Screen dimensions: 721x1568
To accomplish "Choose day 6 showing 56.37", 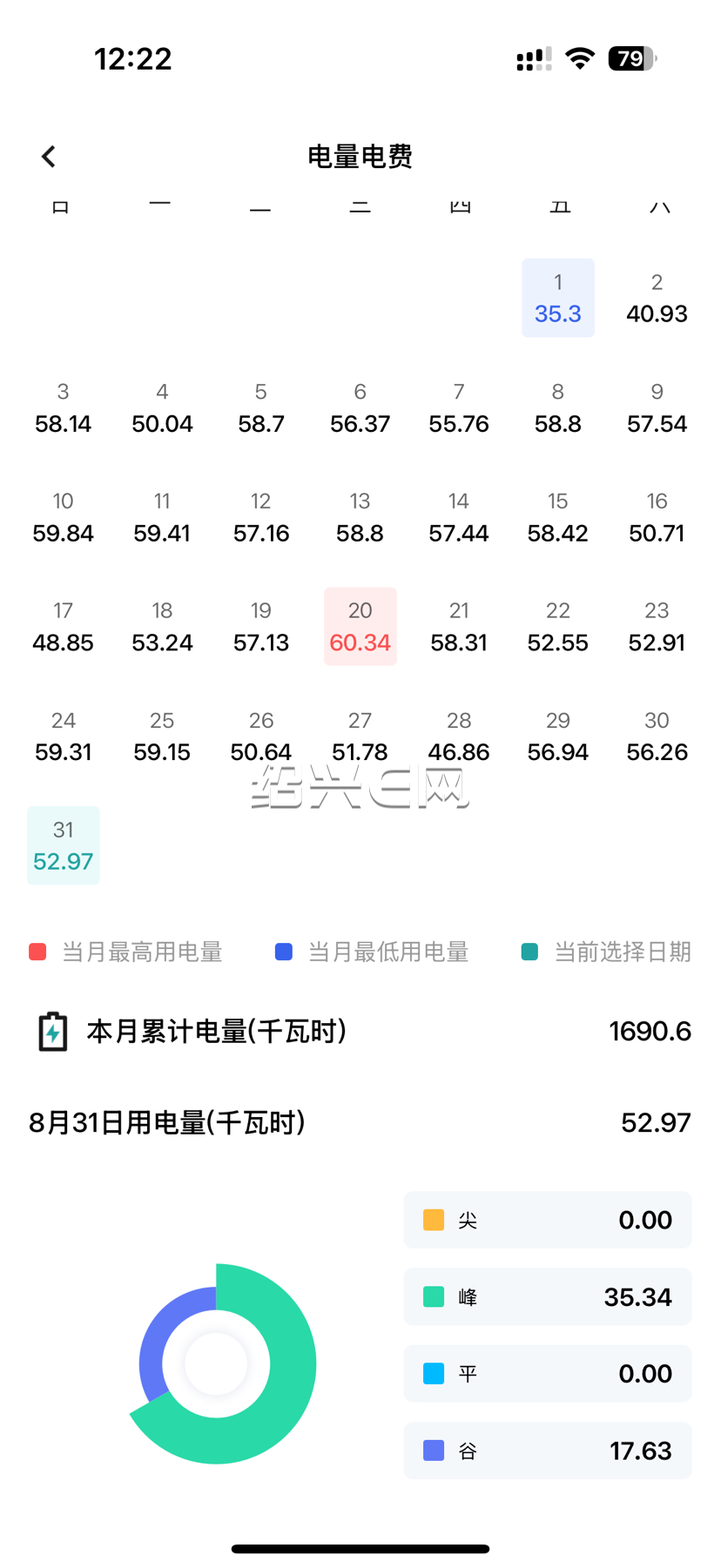I will pos(360,407).
